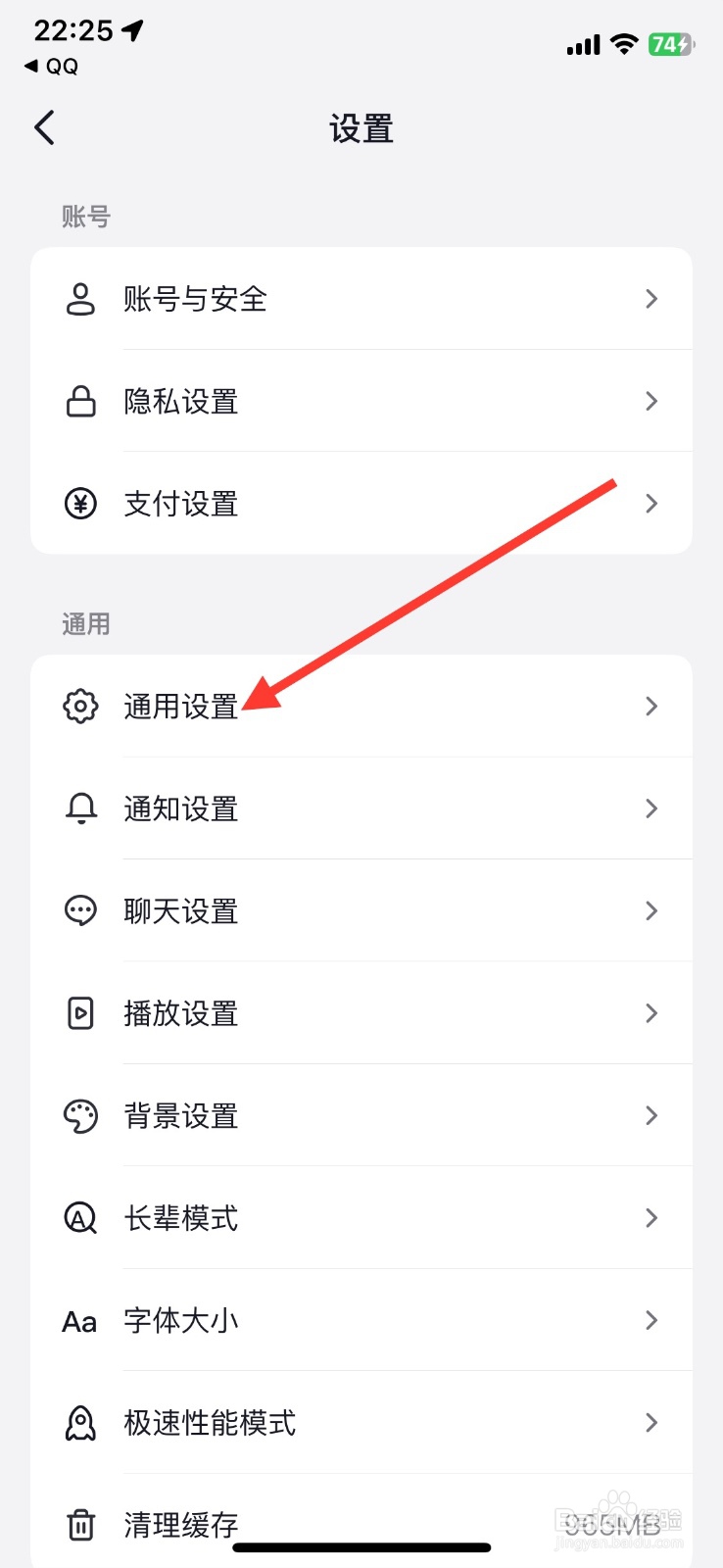
Task: Tap ◀ QQ to return to QQ
Action: (x=49, y=67)
